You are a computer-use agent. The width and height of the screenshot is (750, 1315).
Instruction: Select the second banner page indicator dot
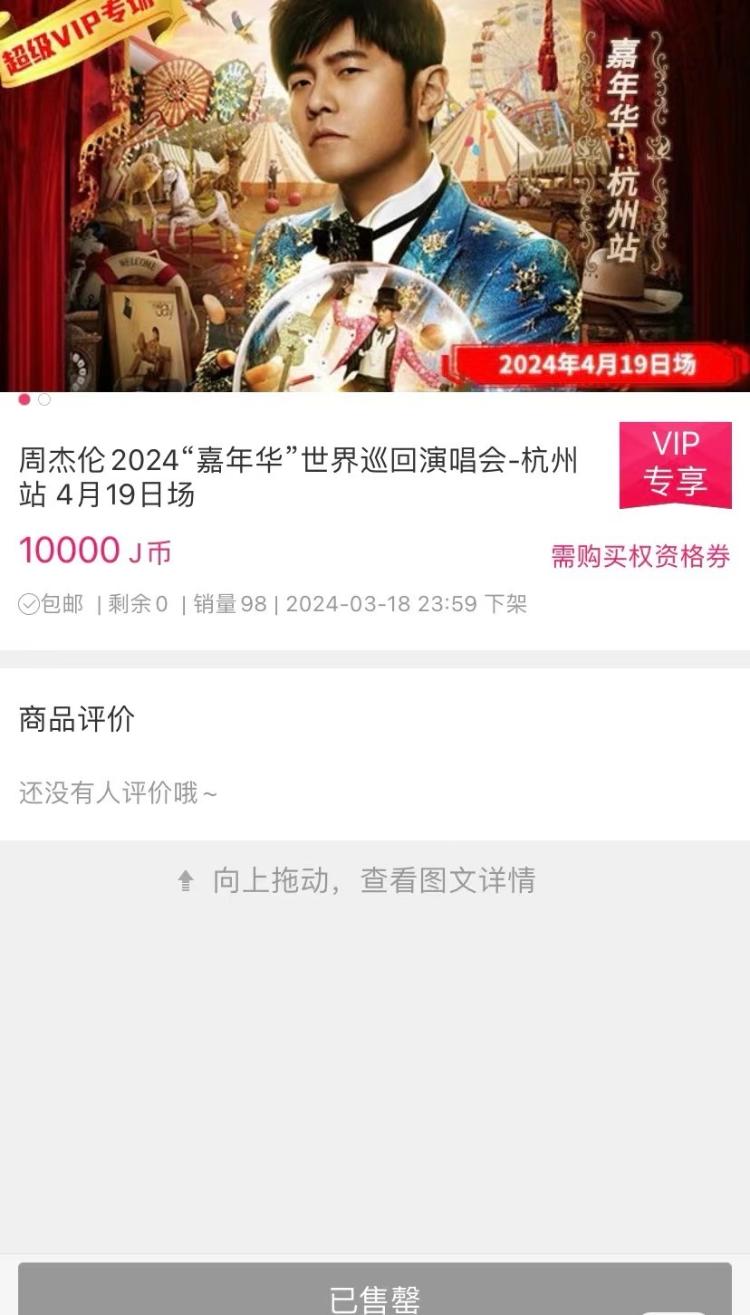(44, 400)
